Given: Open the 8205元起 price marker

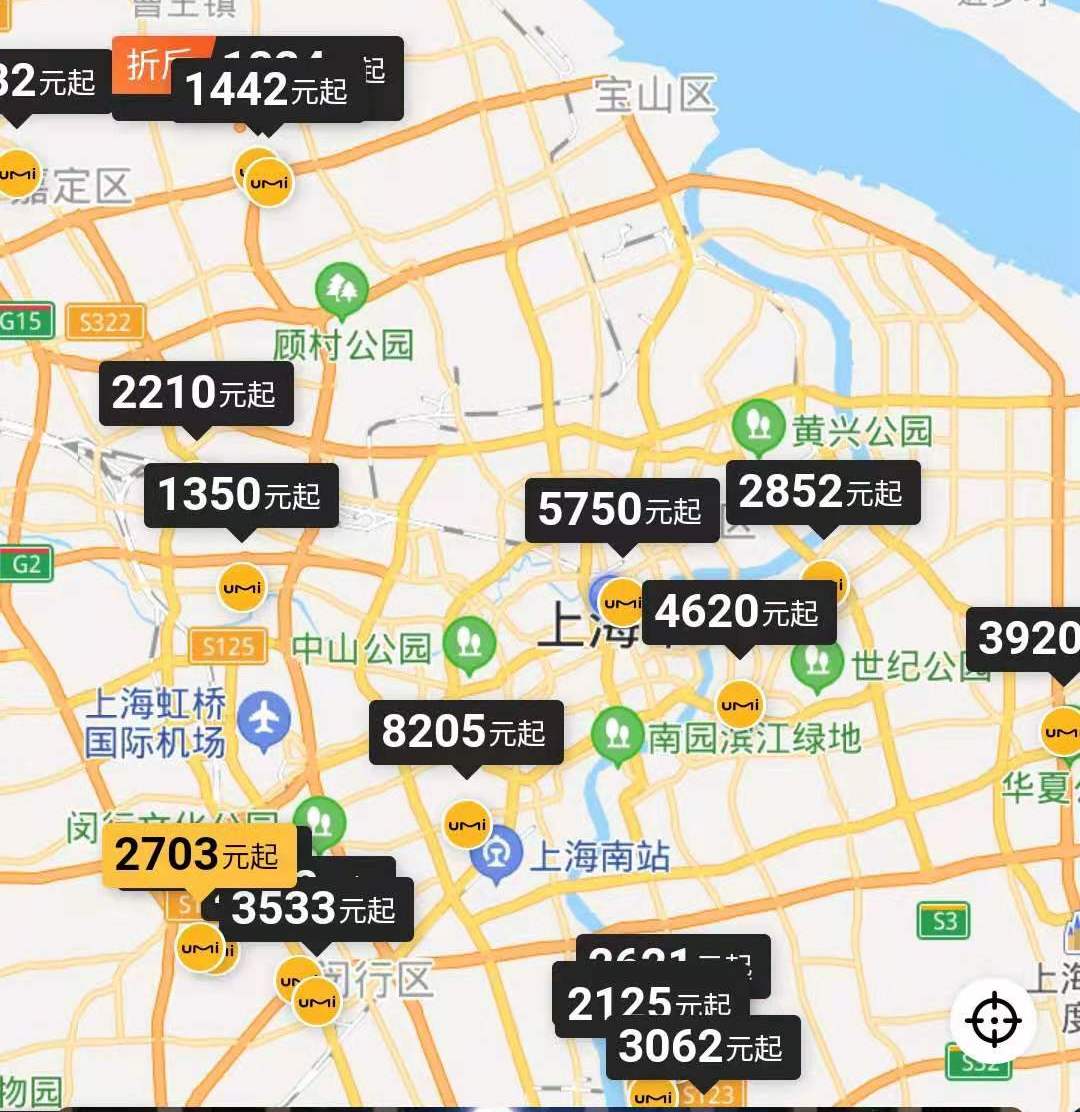Looking at the screenshot, I should (x=465, y=732).
